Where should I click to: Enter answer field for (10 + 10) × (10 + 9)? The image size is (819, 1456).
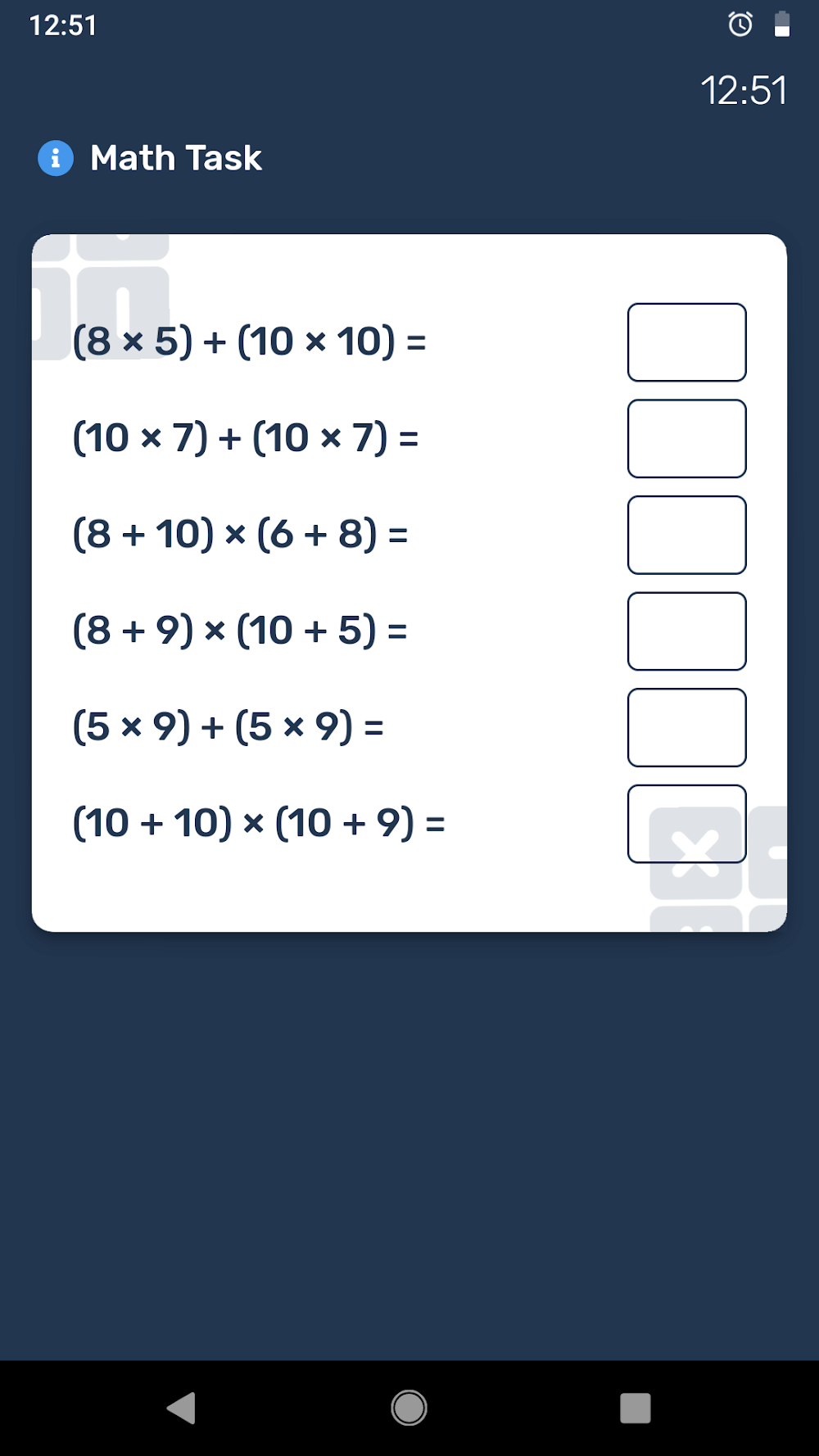(686, 824)
